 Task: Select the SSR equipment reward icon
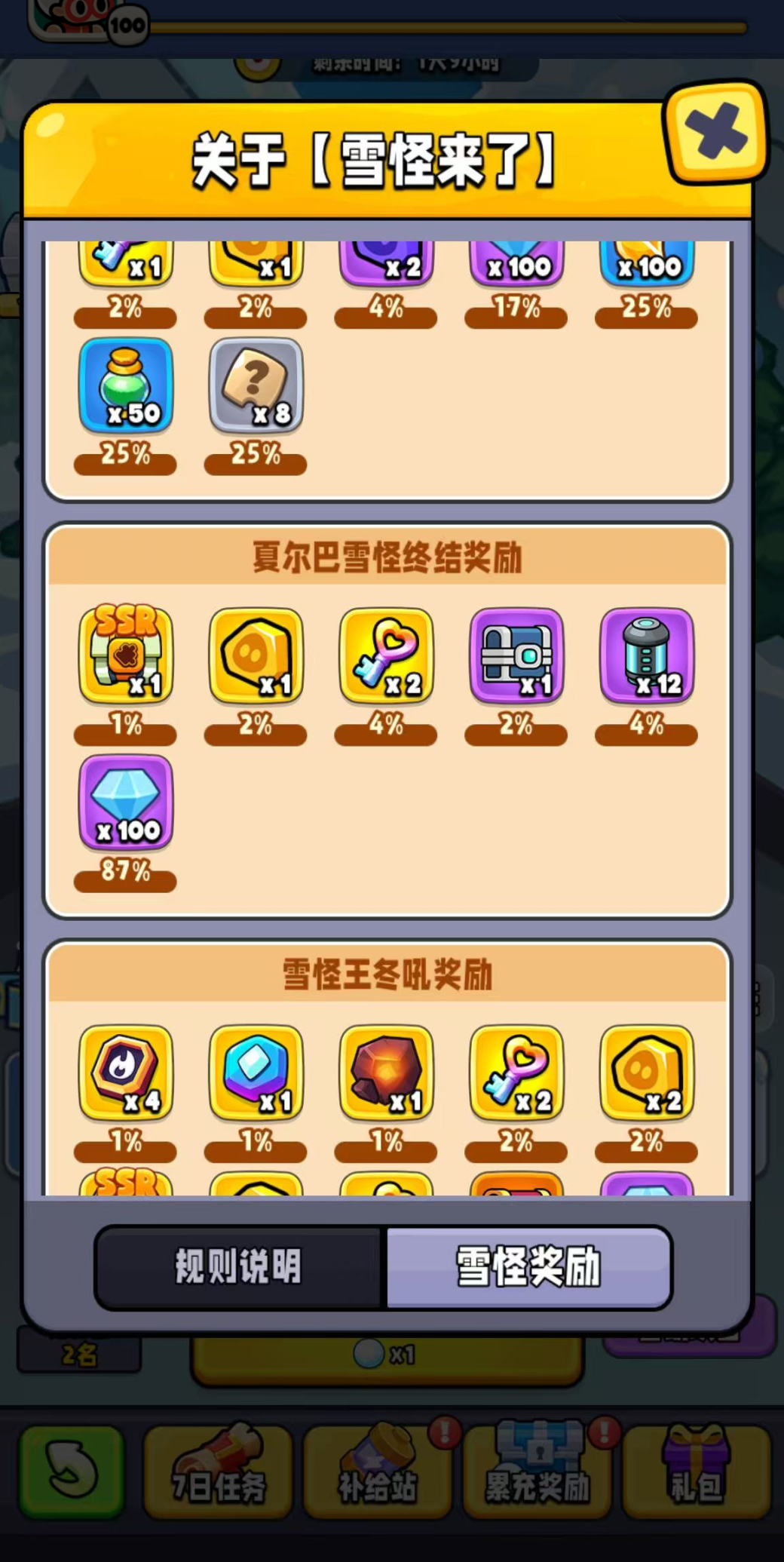[x=125, y=656]
